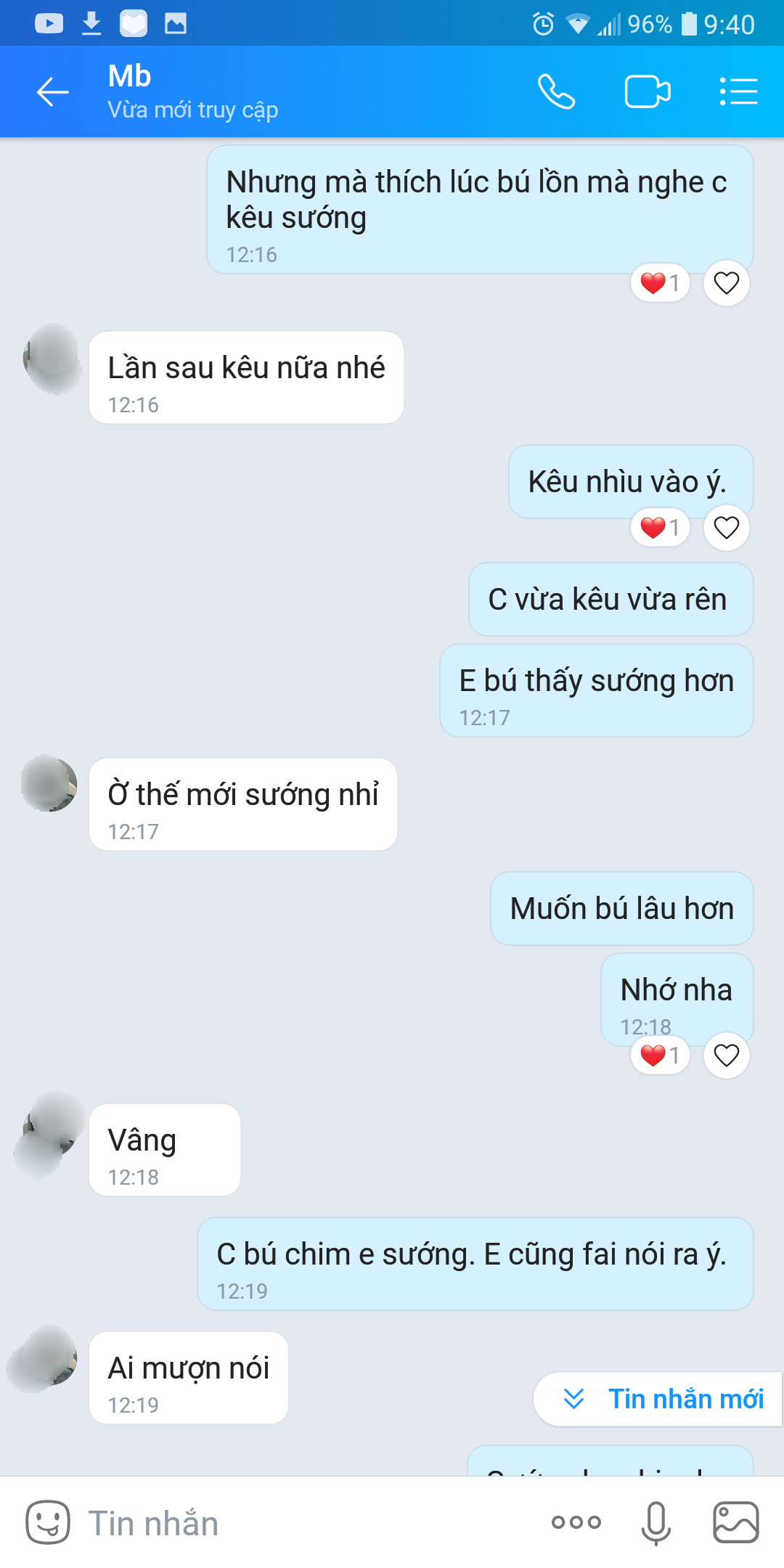Open more attachment options (three dots)

click(576, 1522)
